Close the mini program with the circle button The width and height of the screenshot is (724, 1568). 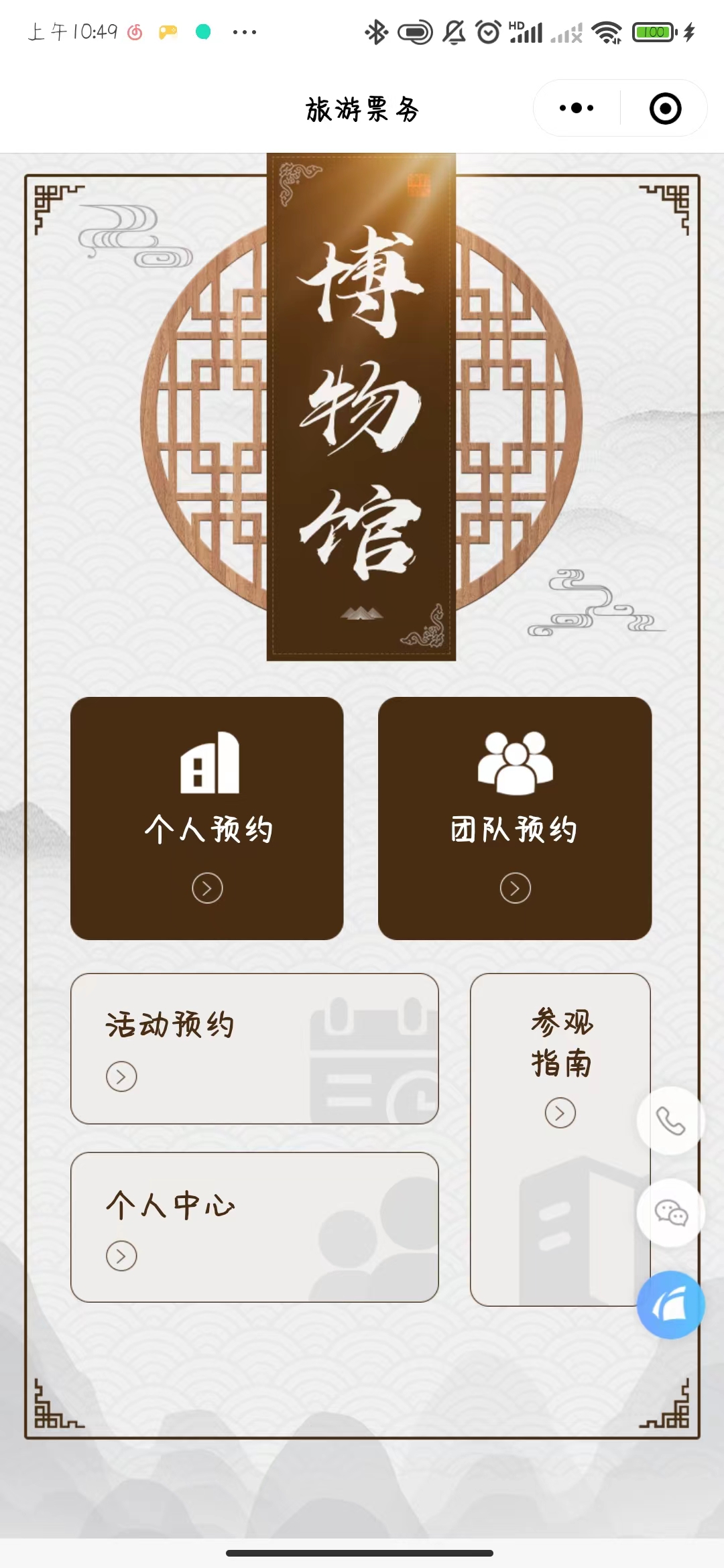click(x=665, y=109)
